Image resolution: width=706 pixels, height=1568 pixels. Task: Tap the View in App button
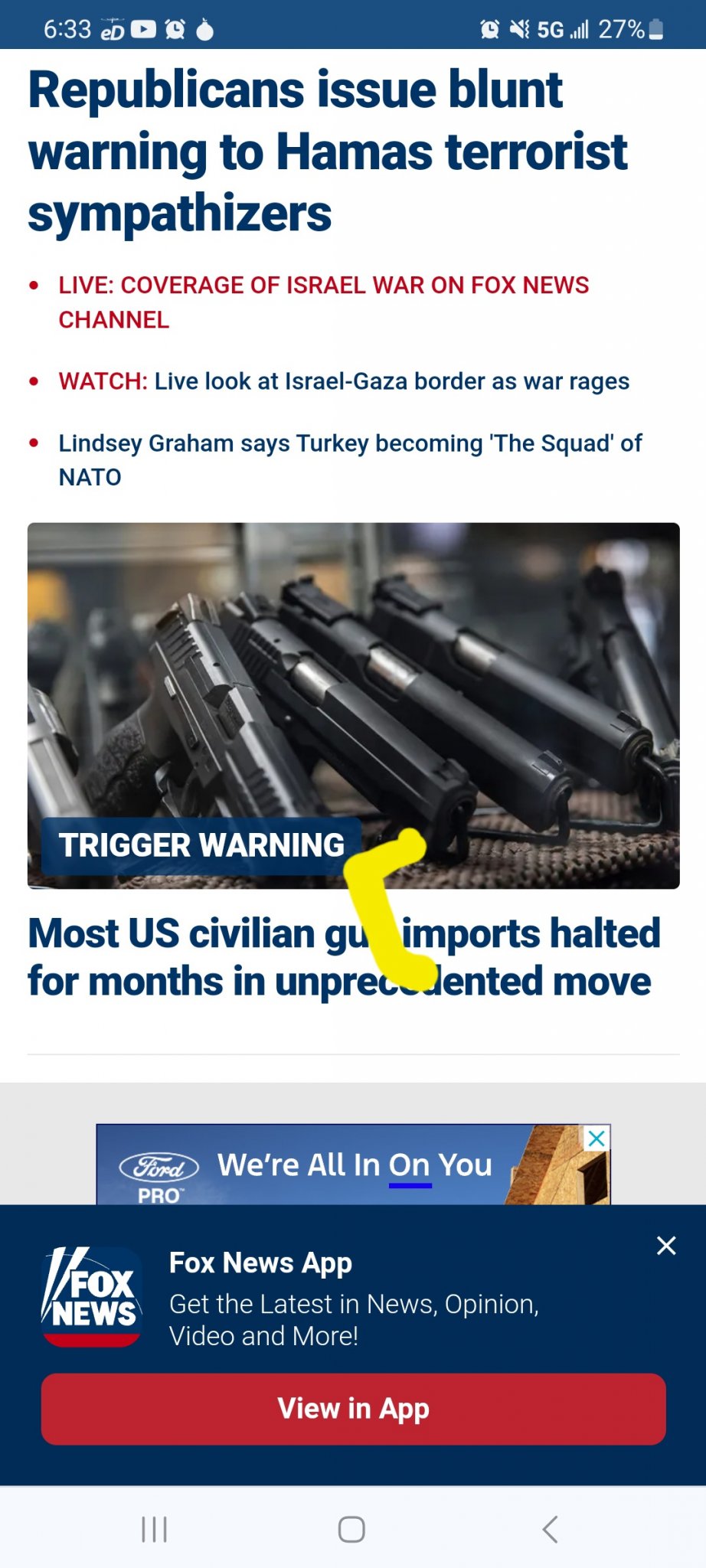(353, 1409)
